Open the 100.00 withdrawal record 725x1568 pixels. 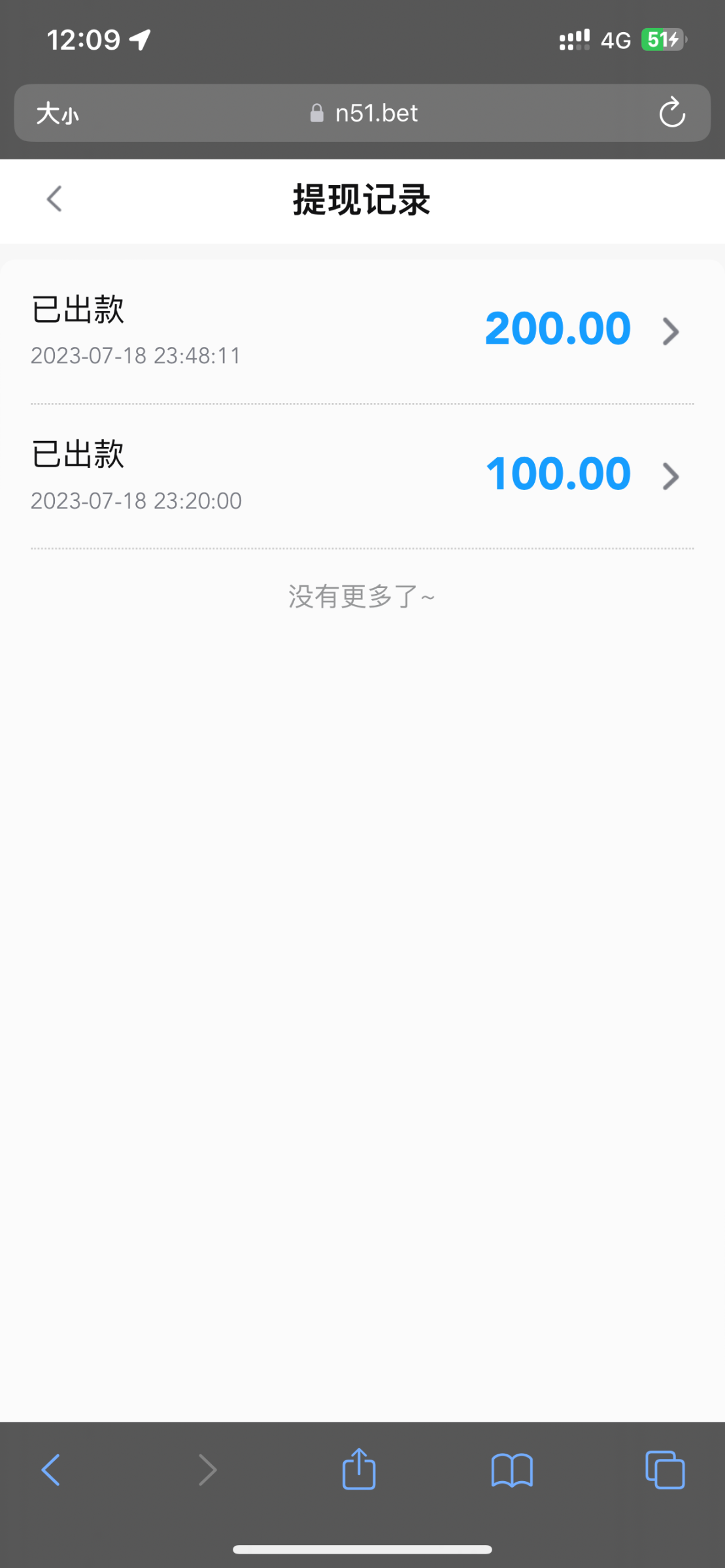pyautogui.click(x=362, y=476)
